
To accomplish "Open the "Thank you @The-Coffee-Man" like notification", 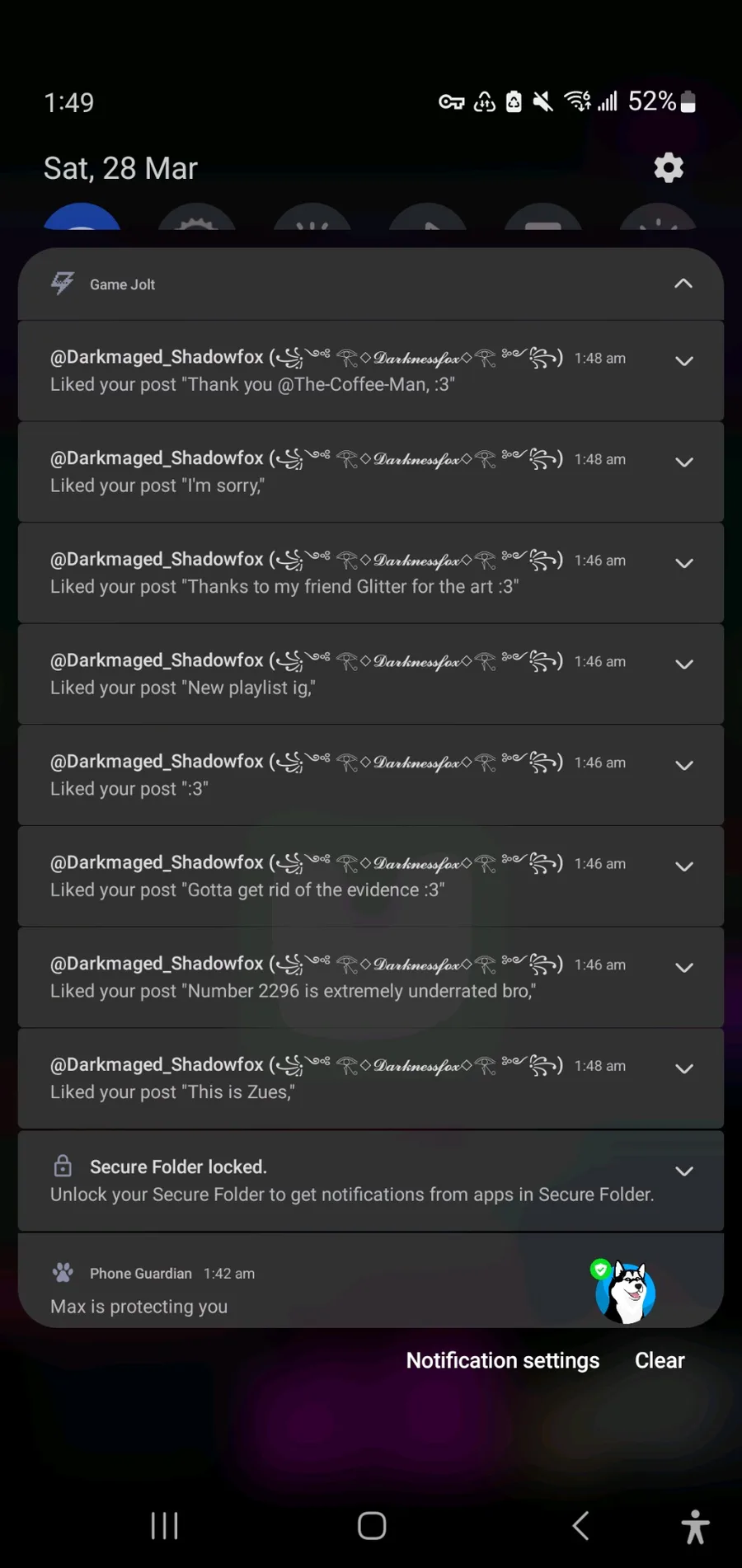I will point(330,371).
